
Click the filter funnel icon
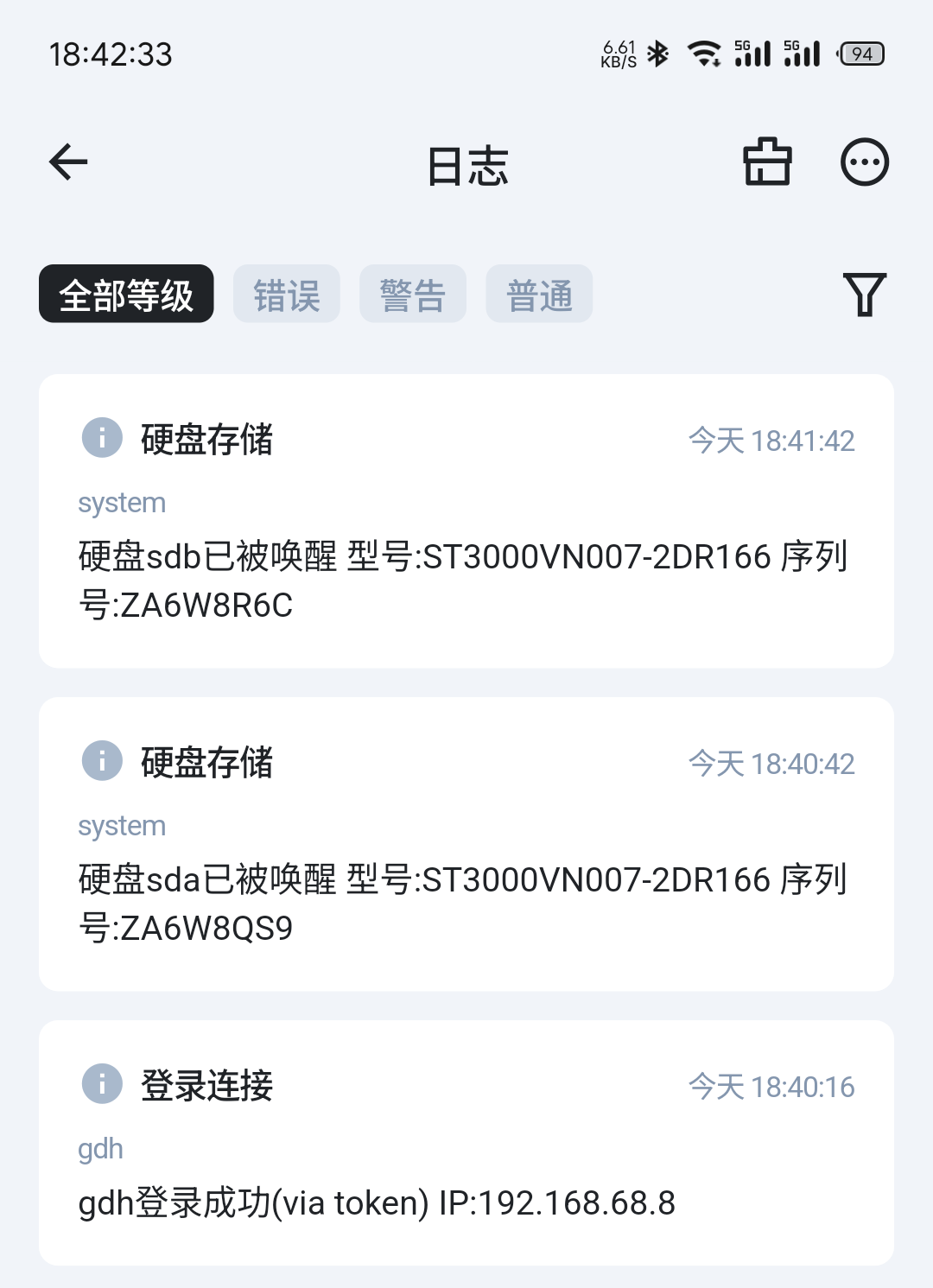point(866,294)
